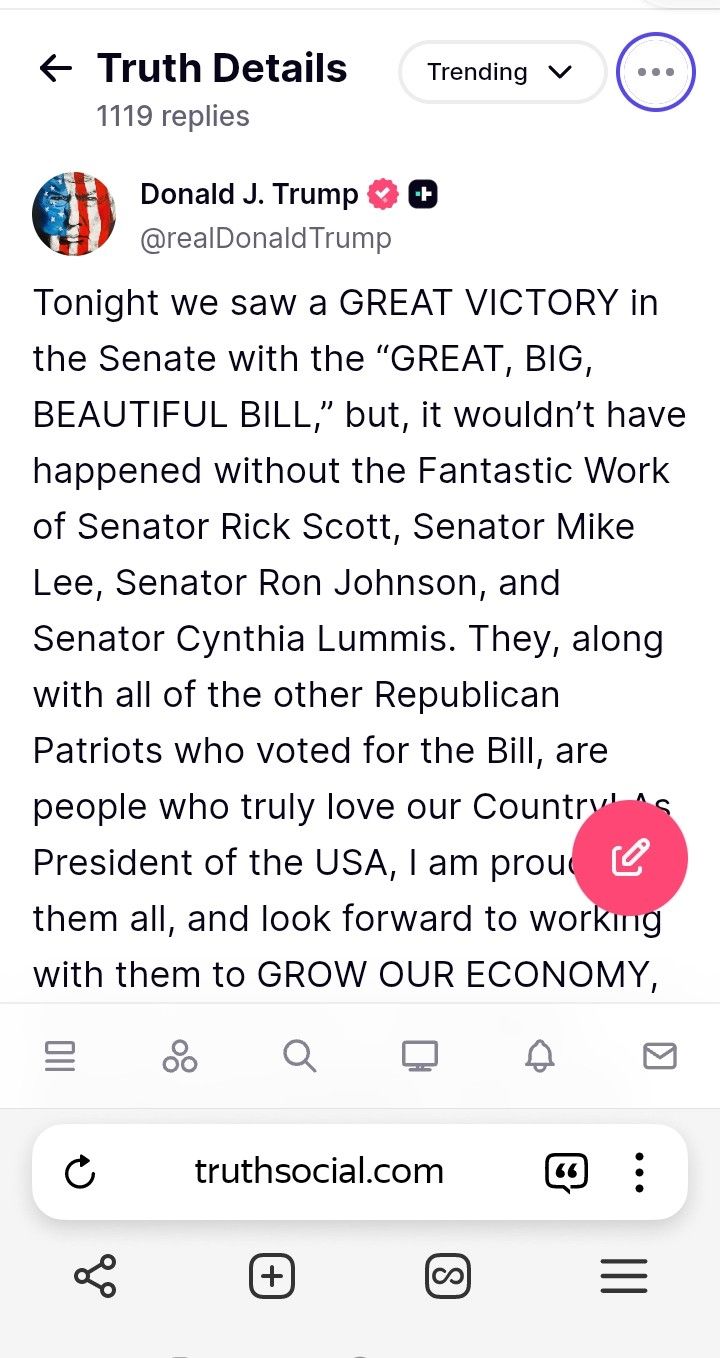Image resolution: width=720 pixels, height=1358 pixels.
Task: Tap the truthsocial.com address bar
Action: 318,1172
